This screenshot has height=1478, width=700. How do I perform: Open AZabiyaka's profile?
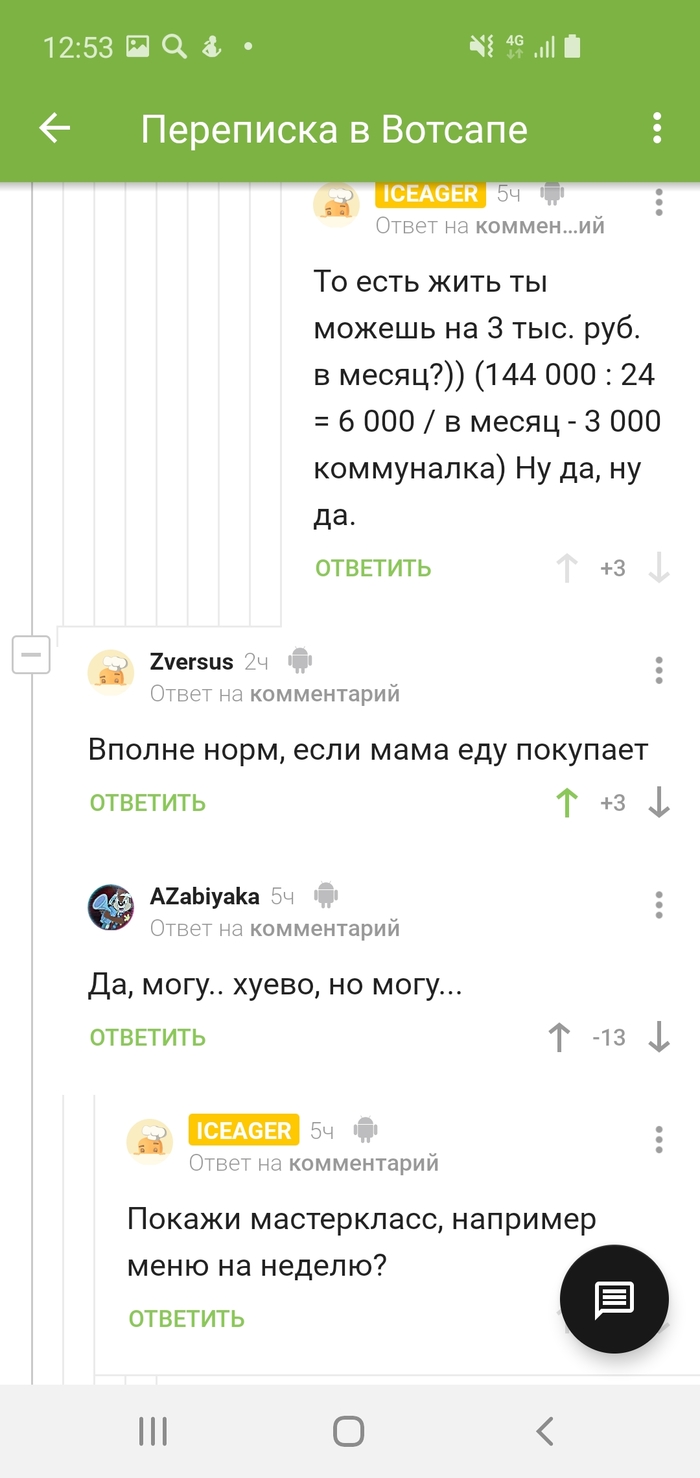coord(204,896)
